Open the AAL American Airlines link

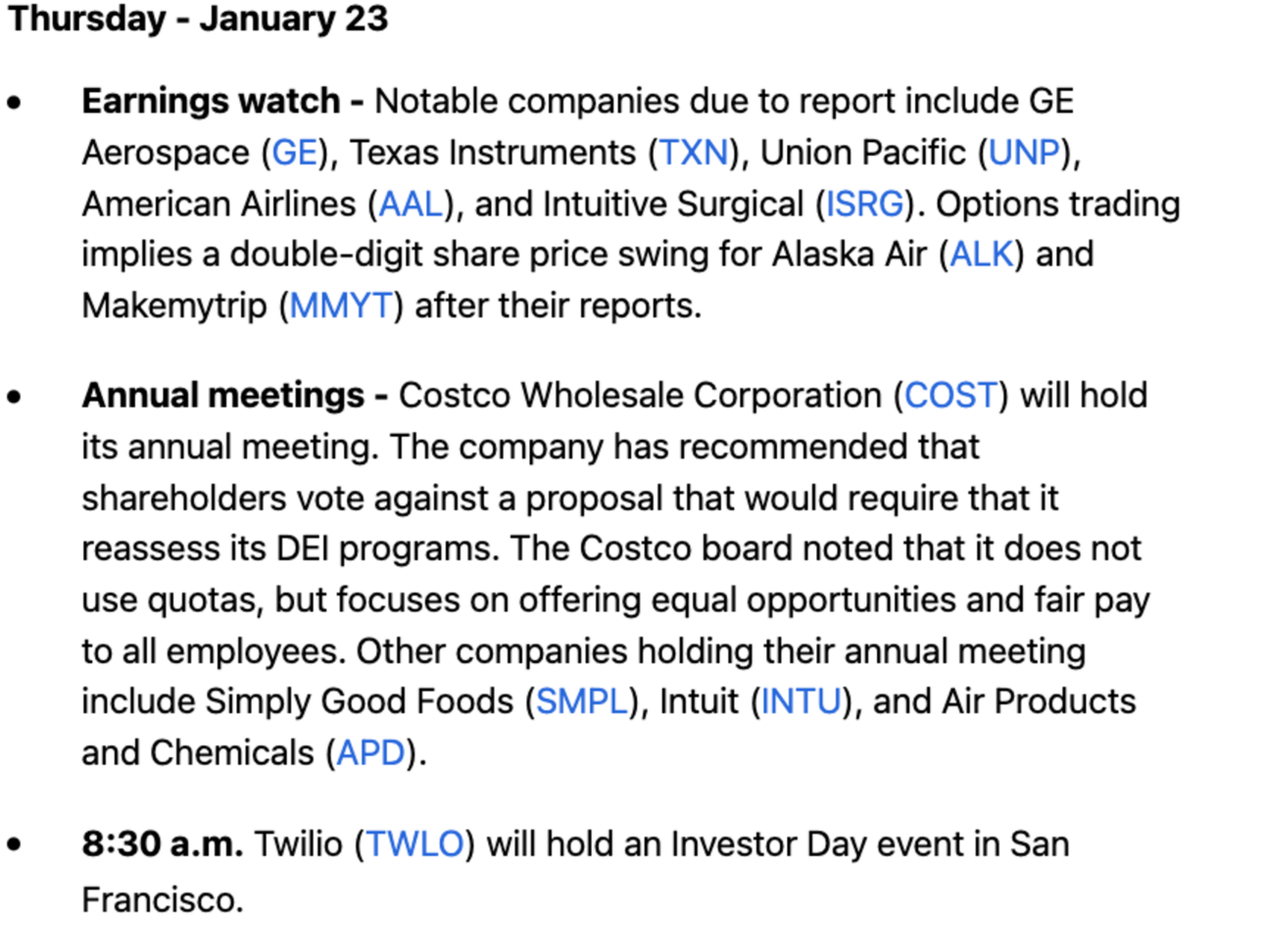(x=411, y=204)
